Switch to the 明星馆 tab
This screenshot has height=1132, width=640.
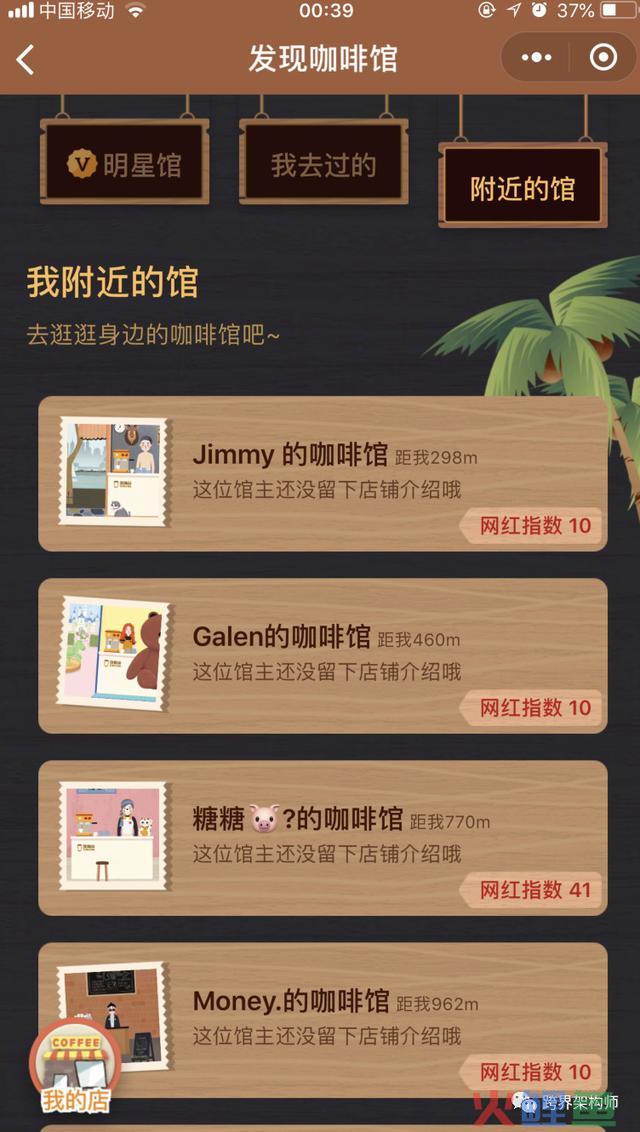tap(125, 163)
